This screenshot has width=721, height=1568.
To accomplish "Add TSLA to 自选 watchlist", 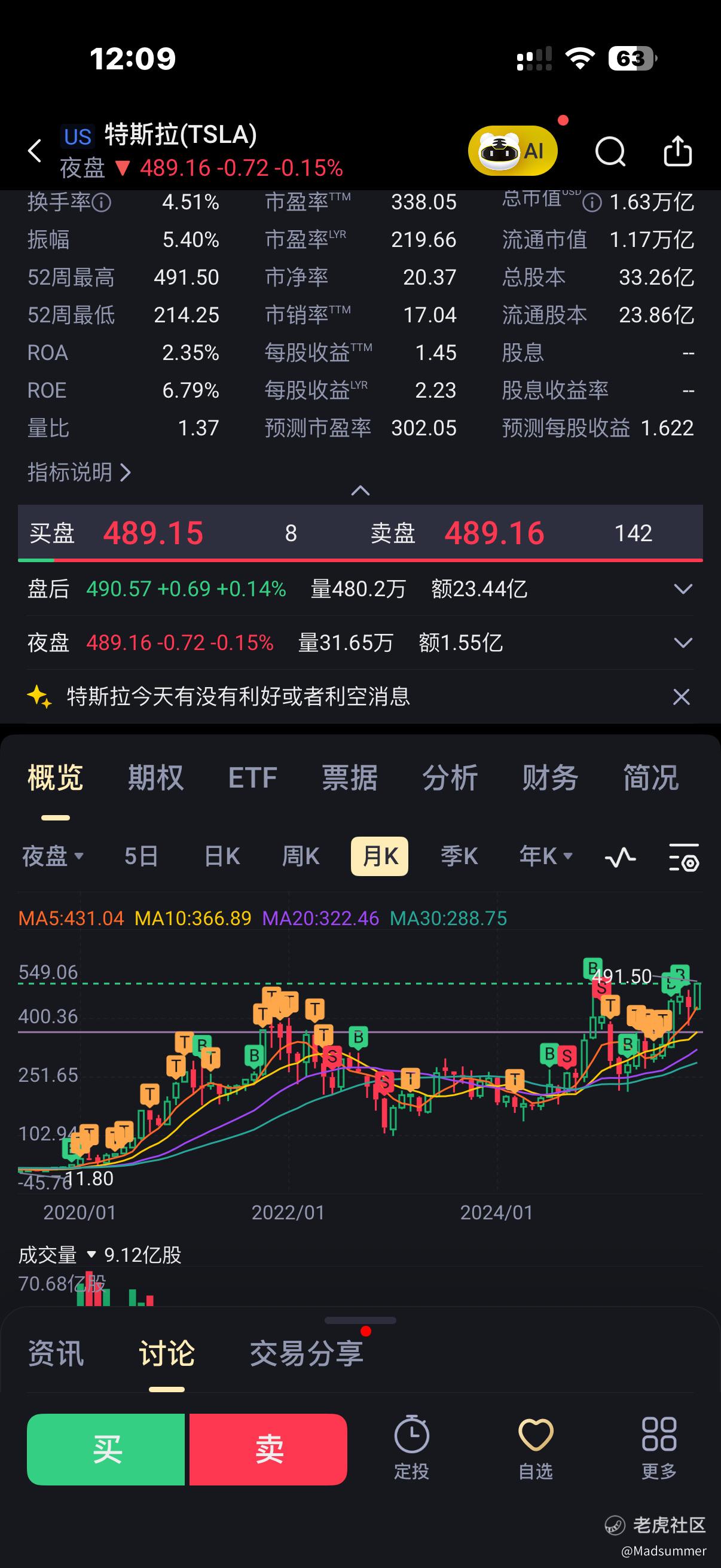I will coord(535,1448).
